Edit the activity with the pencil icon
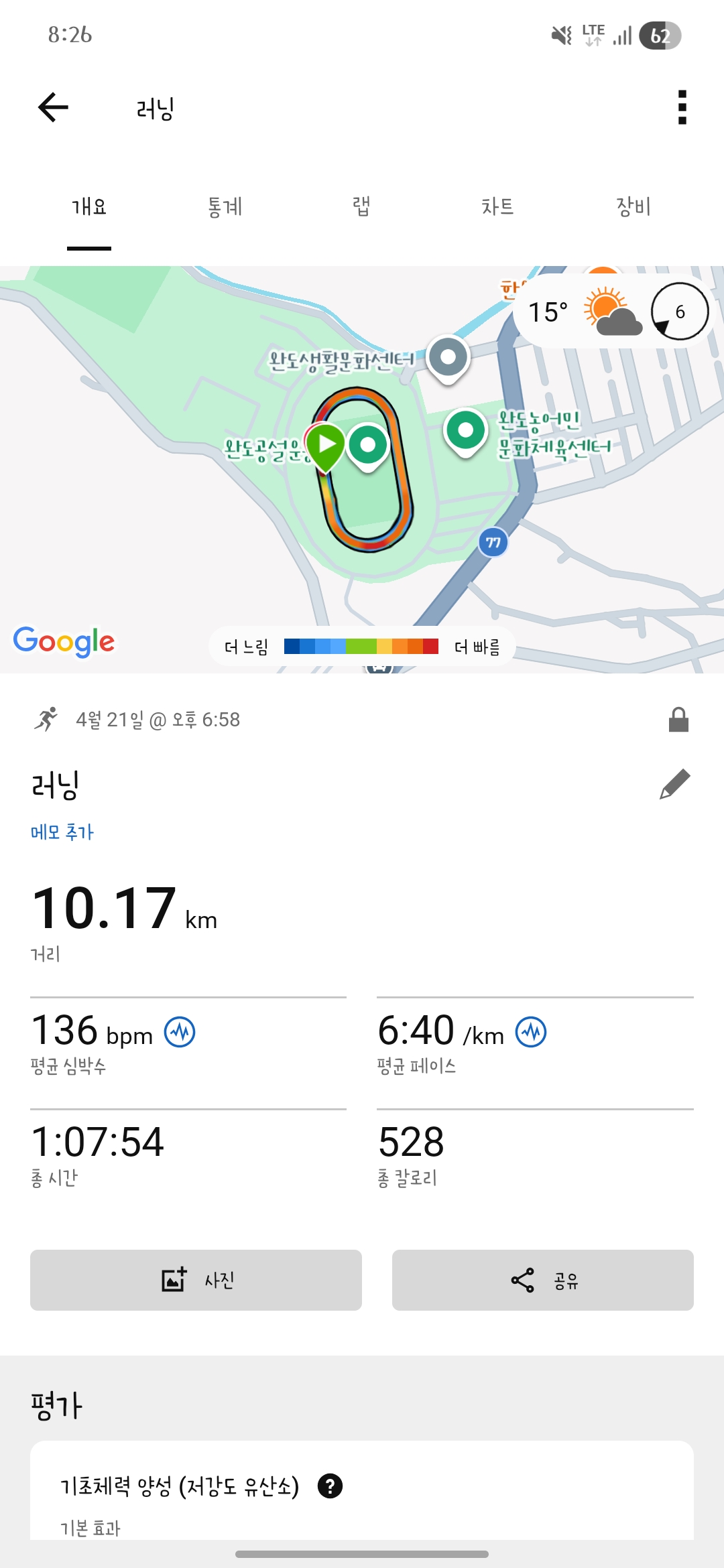Screen dimensions: 724x1568 click(675, 784)
